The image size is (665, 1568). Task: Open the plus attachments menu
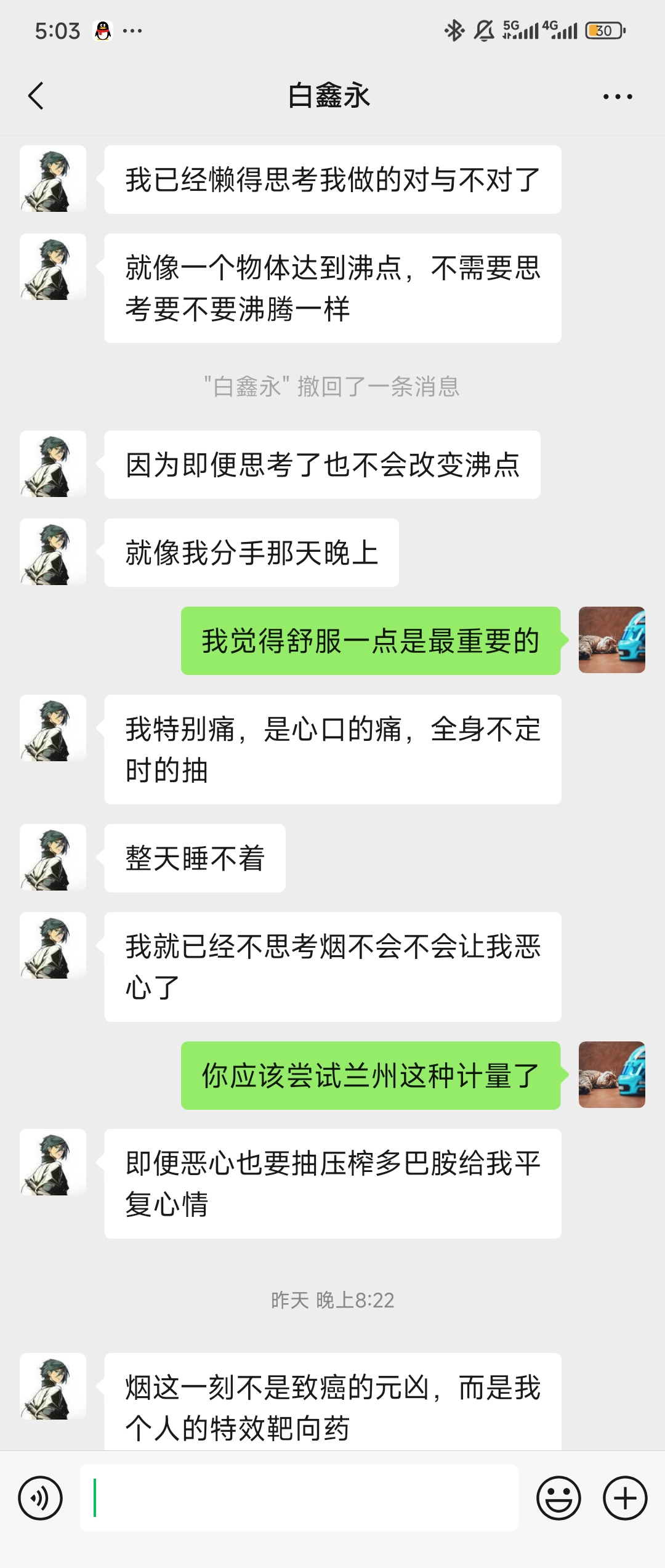[x=625, y=1498]
